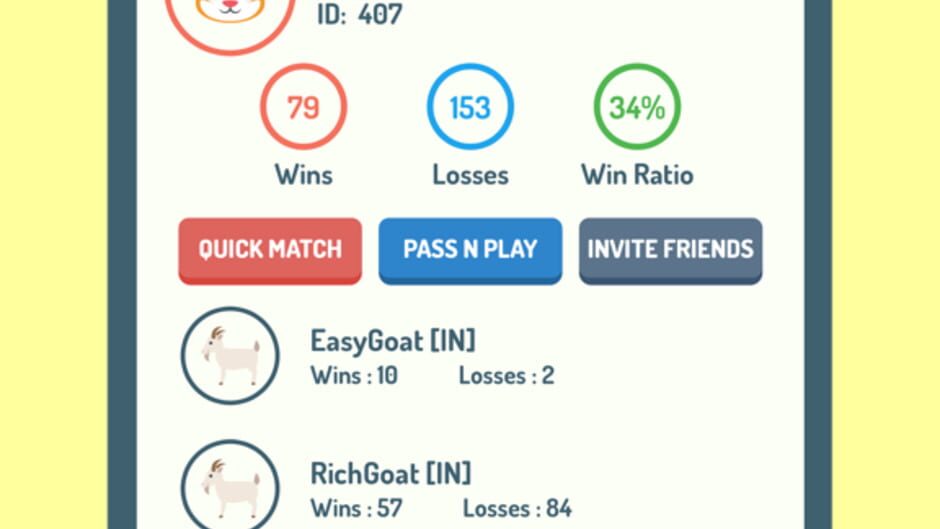
Task: Tap the Invite Friends button
Action: click(670, 251)
